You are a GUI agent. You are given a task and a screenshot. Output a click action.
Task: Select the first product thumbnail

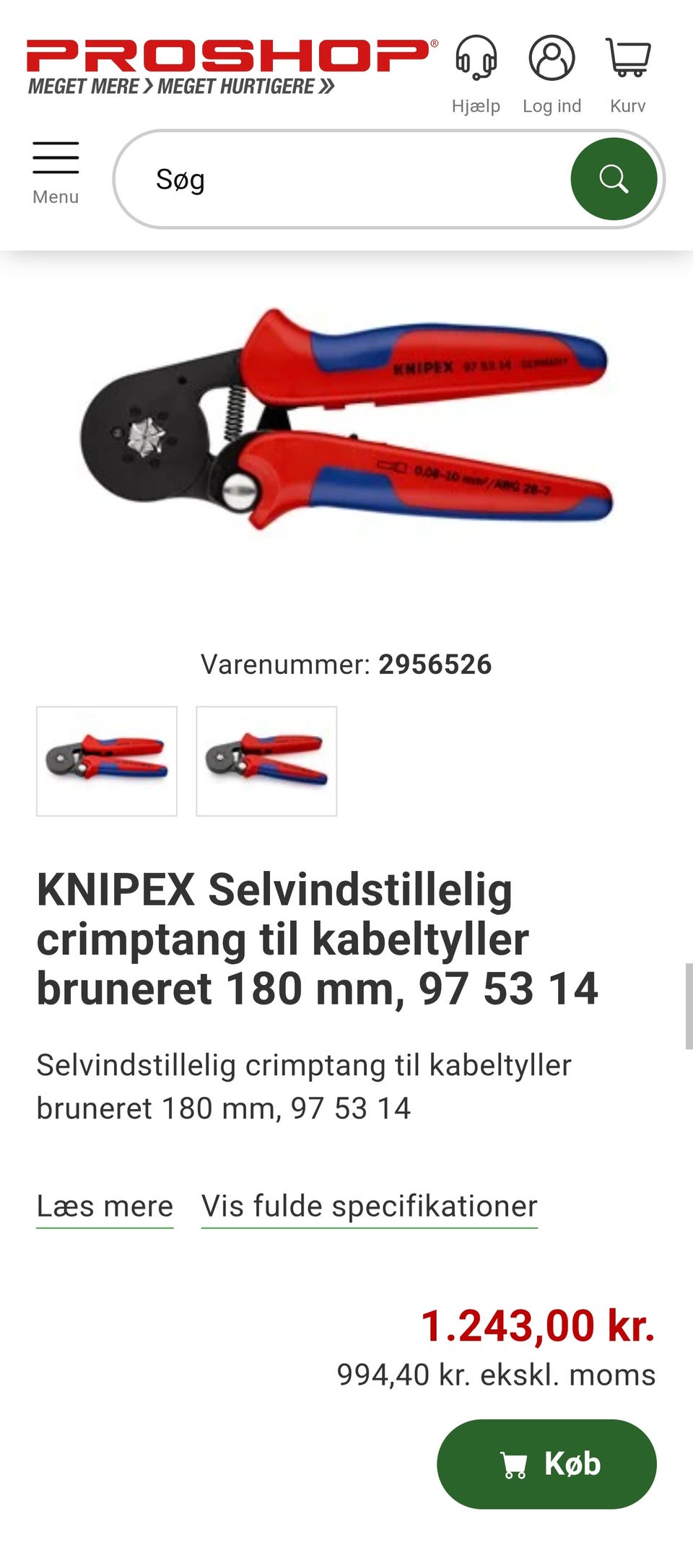(107, 761)
